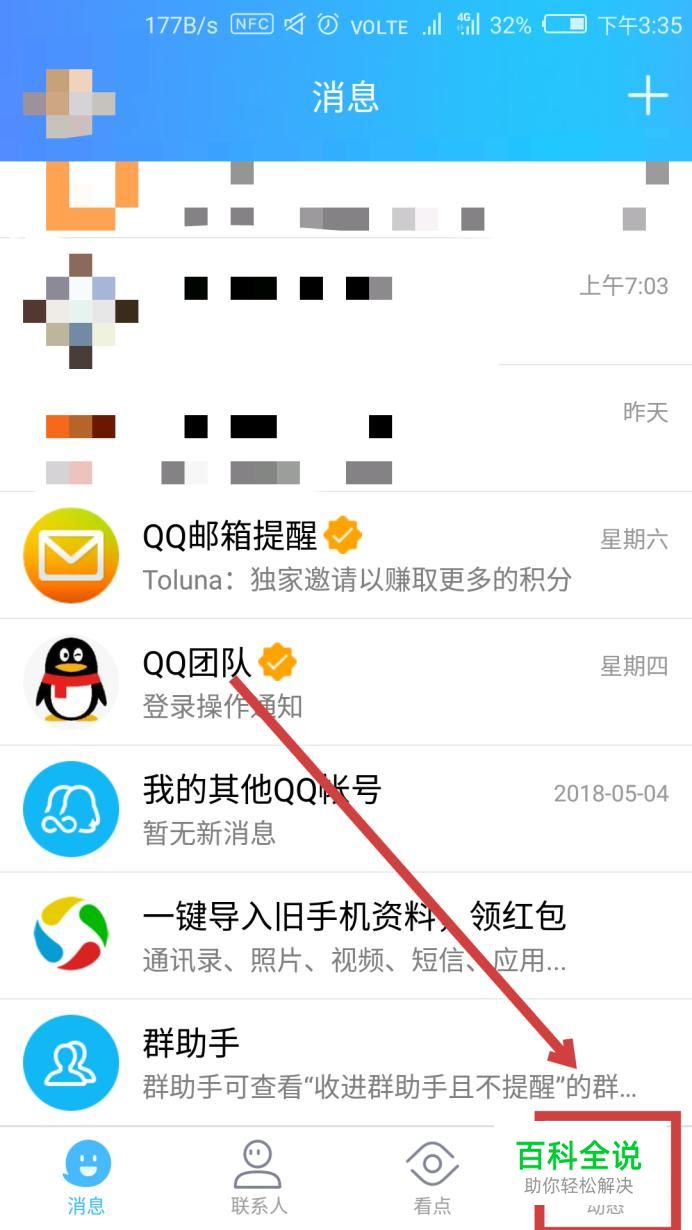
Task: Open the profile avatar at top left
Action: 69,103
